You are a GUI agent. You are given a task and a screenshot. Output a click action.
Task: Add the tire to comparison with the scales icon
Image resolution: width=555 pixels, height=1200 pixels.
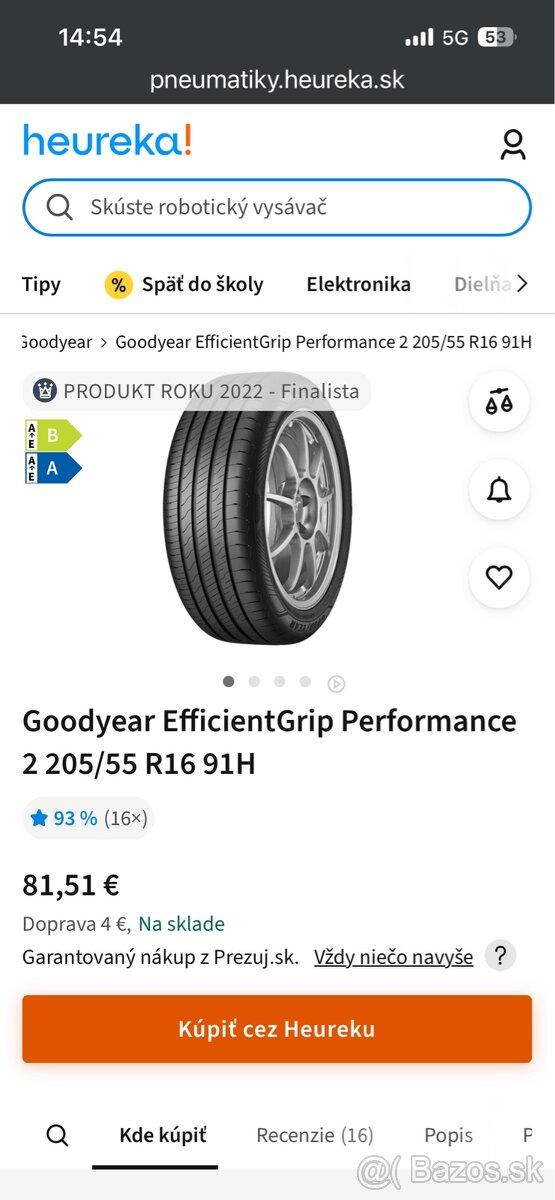coord(499,402)
